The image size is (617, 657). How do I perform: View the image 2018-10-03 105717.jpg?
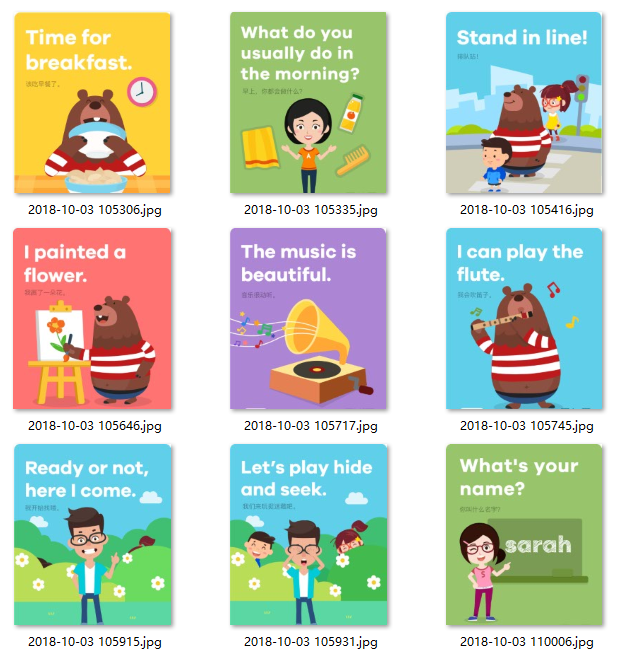[x=308, y=319]
